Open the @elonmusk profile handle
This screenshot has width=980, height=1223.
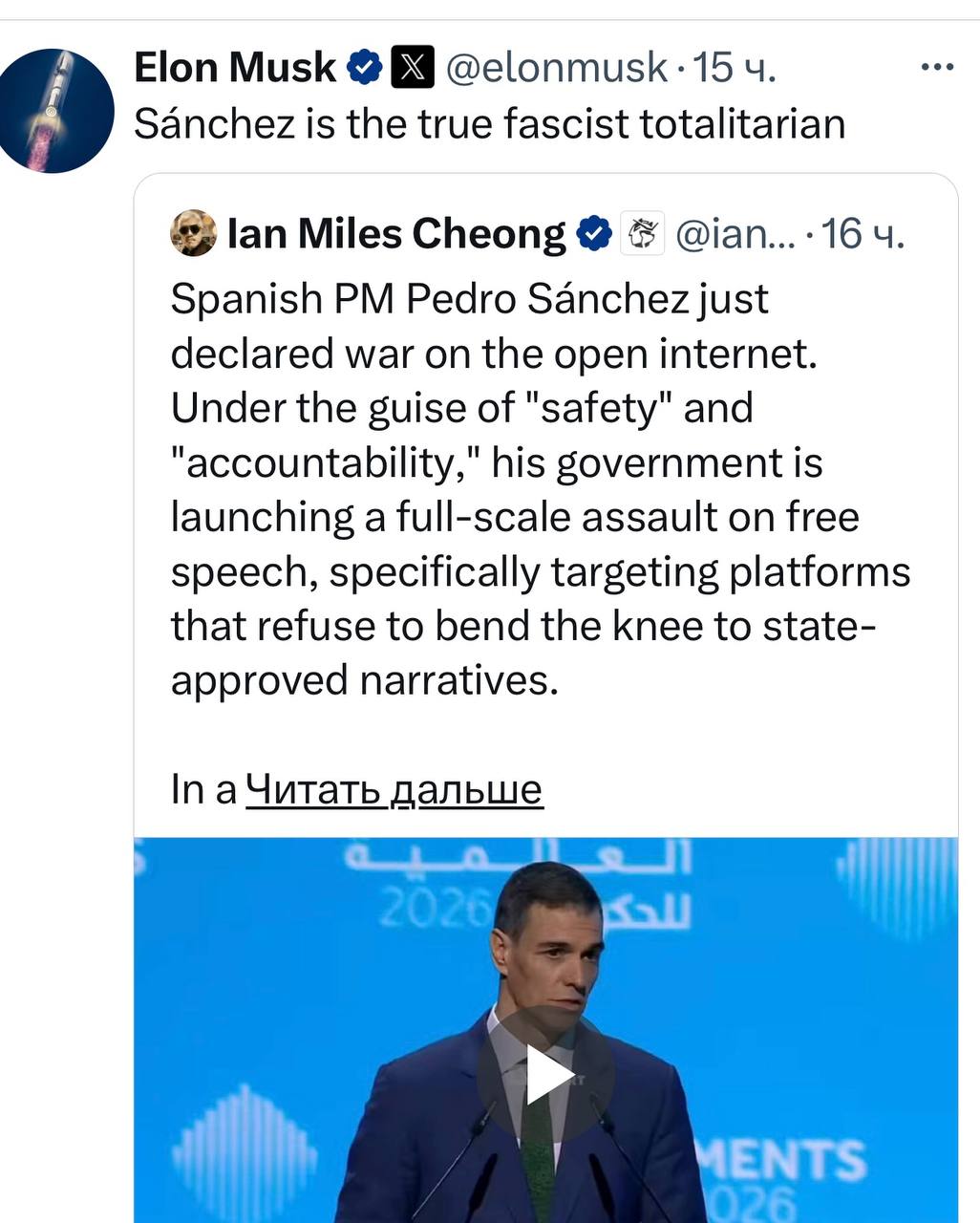[556, 67]
